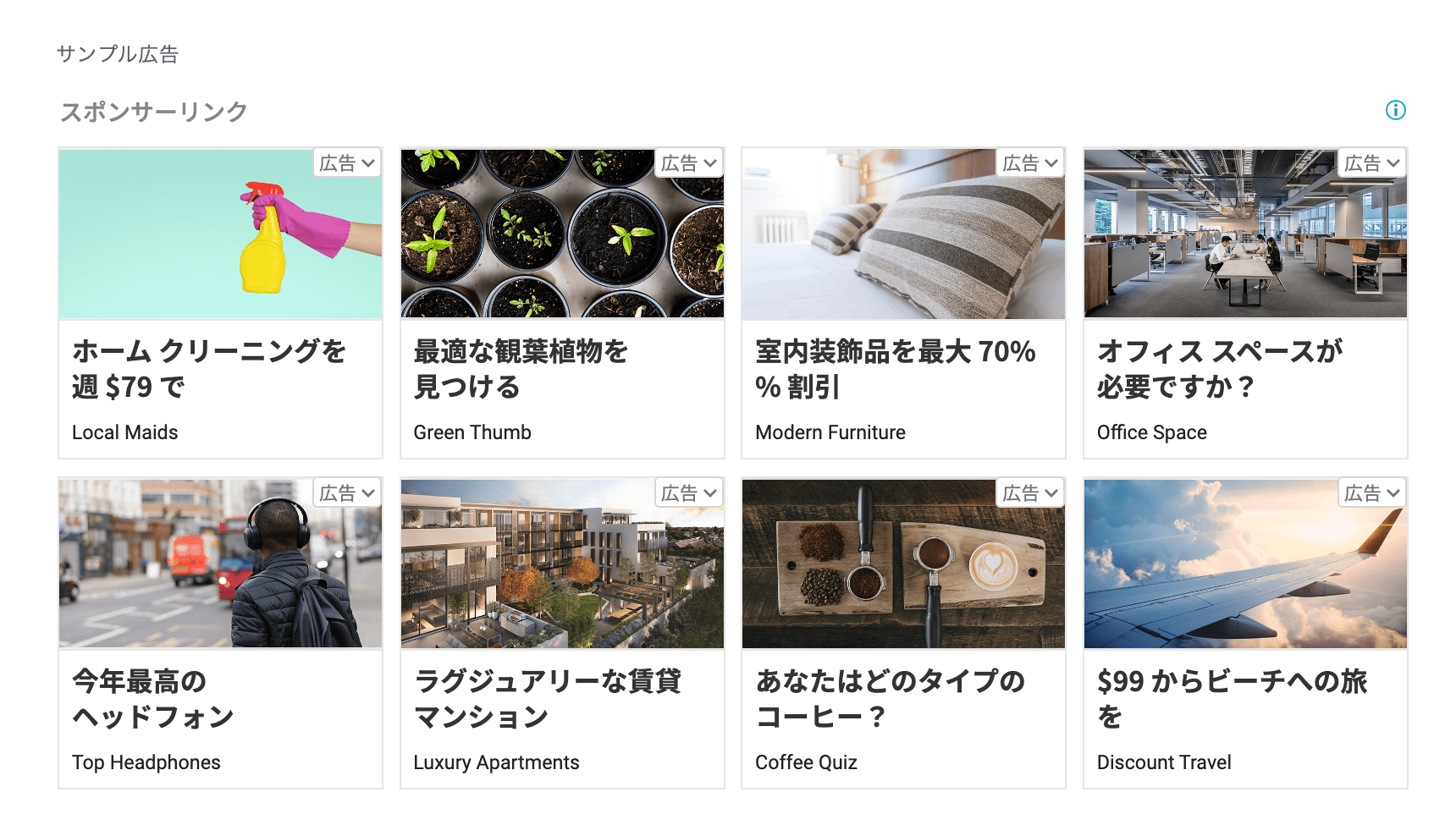Expand 広告 dropdown on Local Maids ad
This screenshot has height=836, width=1456.
[347, 163]
